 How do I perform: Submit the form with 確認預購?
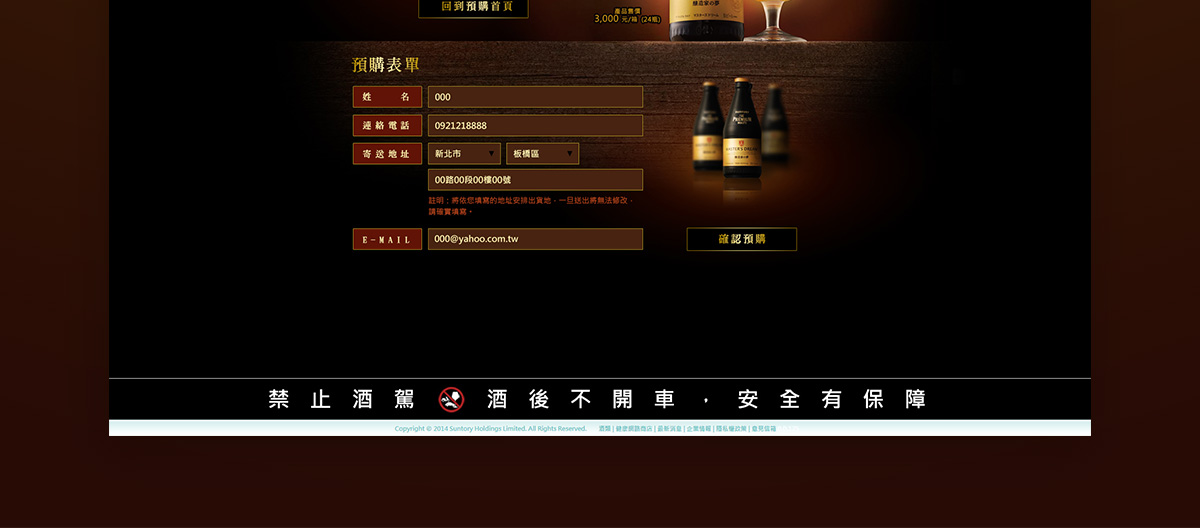click(741, 239)
